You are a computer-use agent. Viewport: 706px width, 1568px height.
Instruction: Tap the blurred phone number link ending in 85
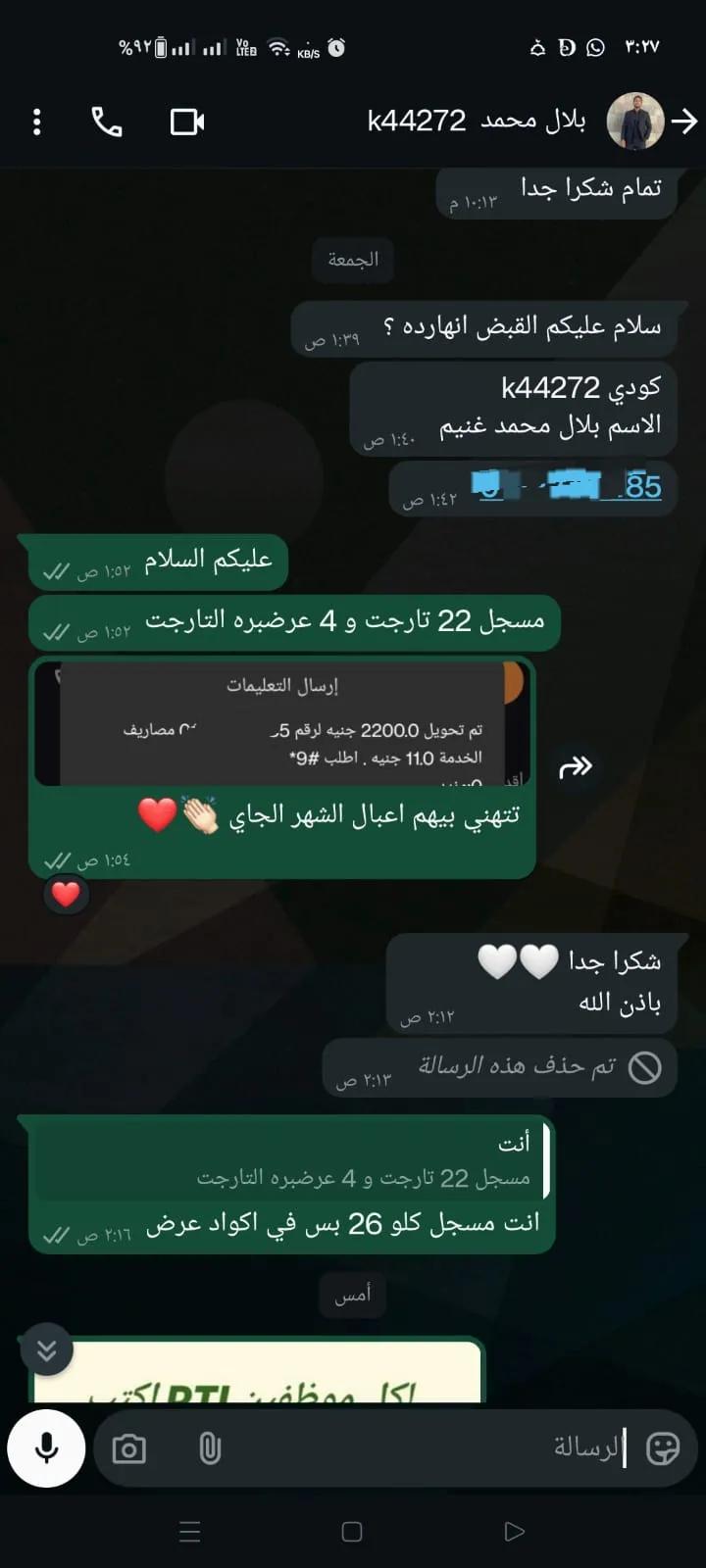tap(571, 486)
